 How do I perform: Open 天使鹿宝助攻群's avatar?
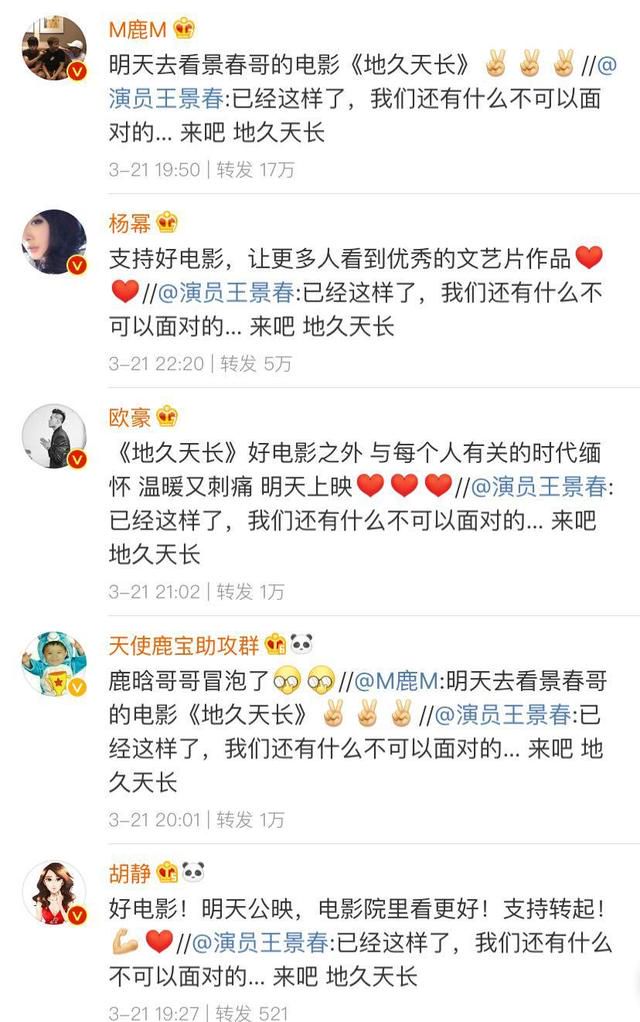point(54,663)
